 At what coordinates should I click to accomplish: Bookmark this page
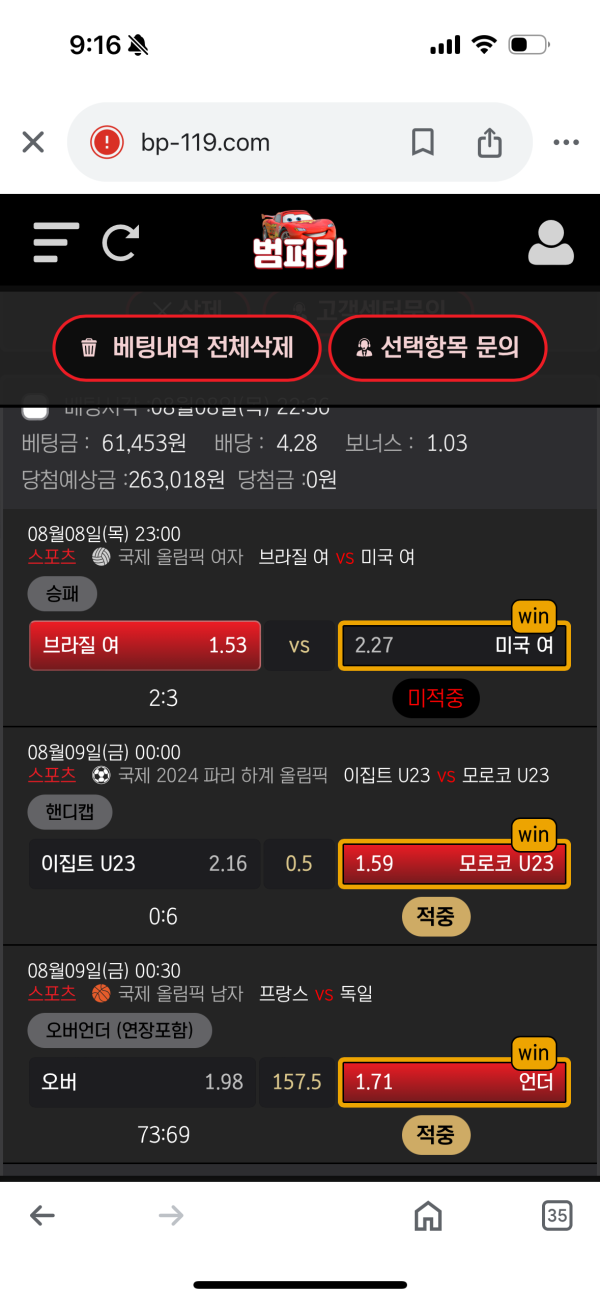coord(423,143)
